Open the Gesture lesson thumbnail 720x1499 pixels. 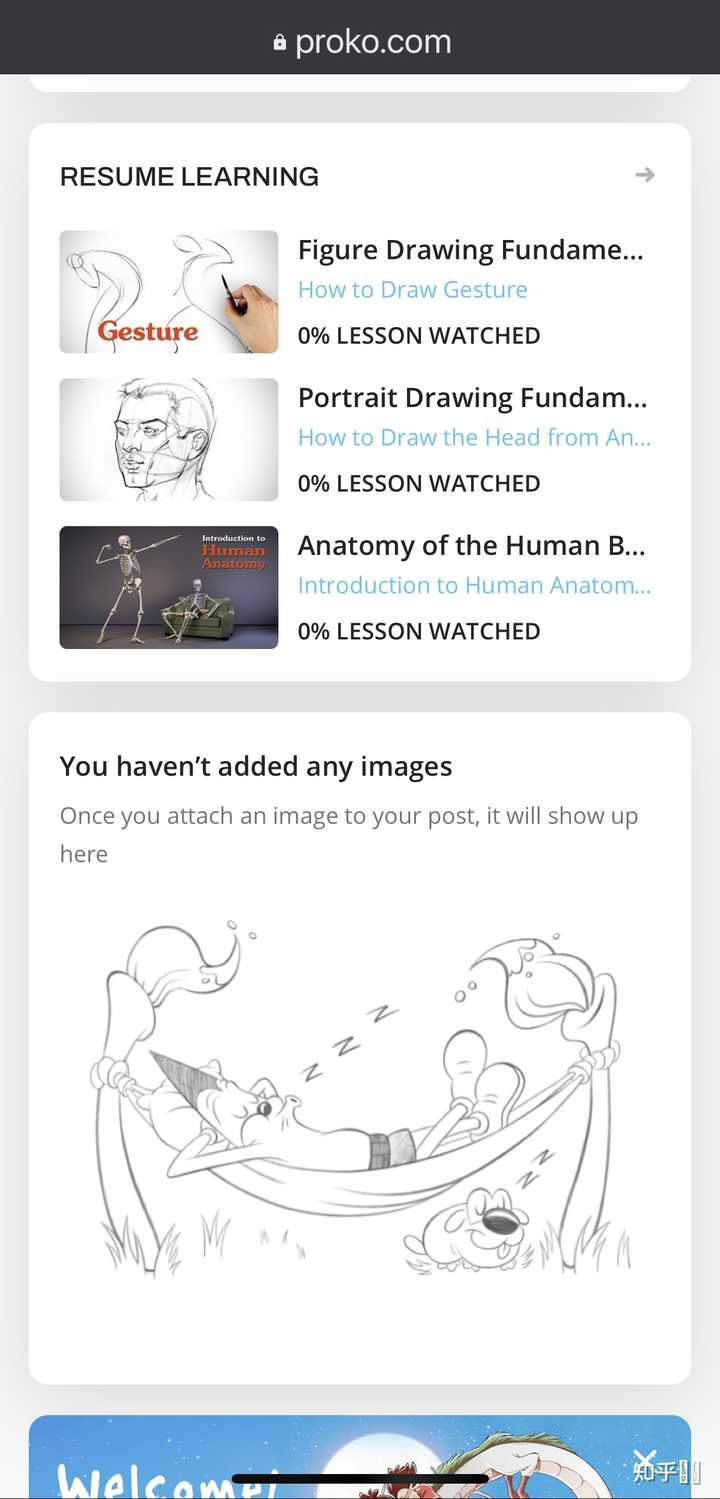(x=169, y=292)
